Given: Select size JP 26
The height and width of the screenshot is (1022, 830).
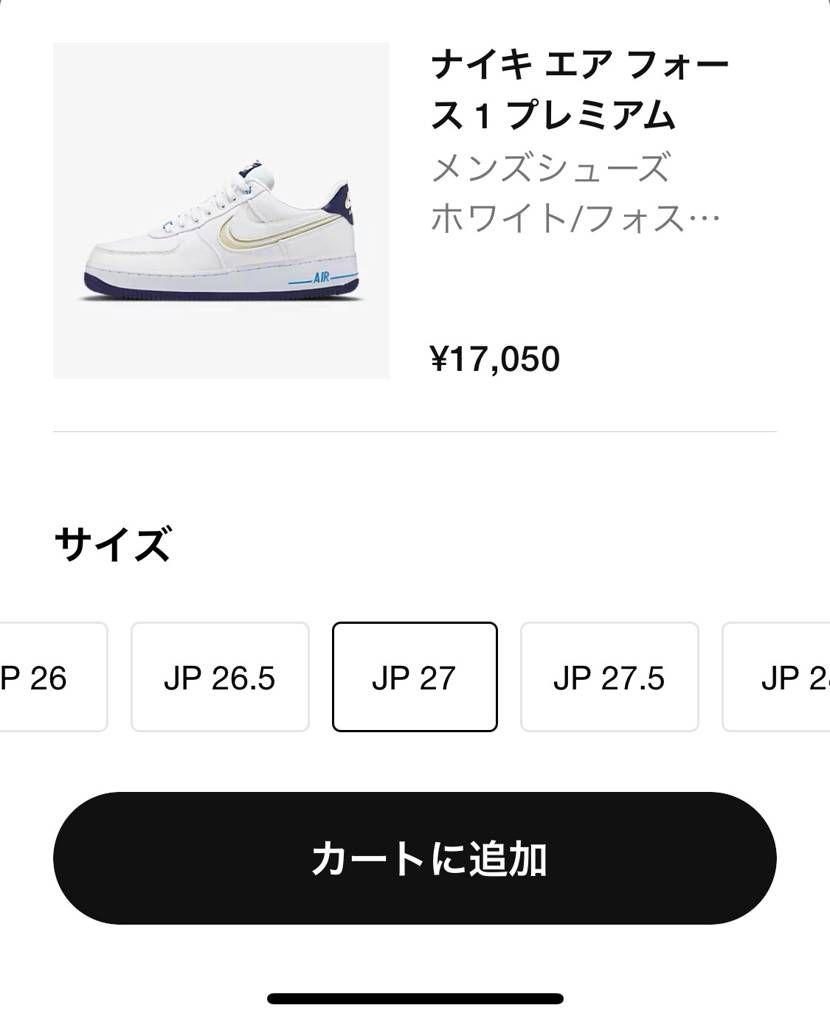Looking at the screenshot, I should (x=35, y=676).
